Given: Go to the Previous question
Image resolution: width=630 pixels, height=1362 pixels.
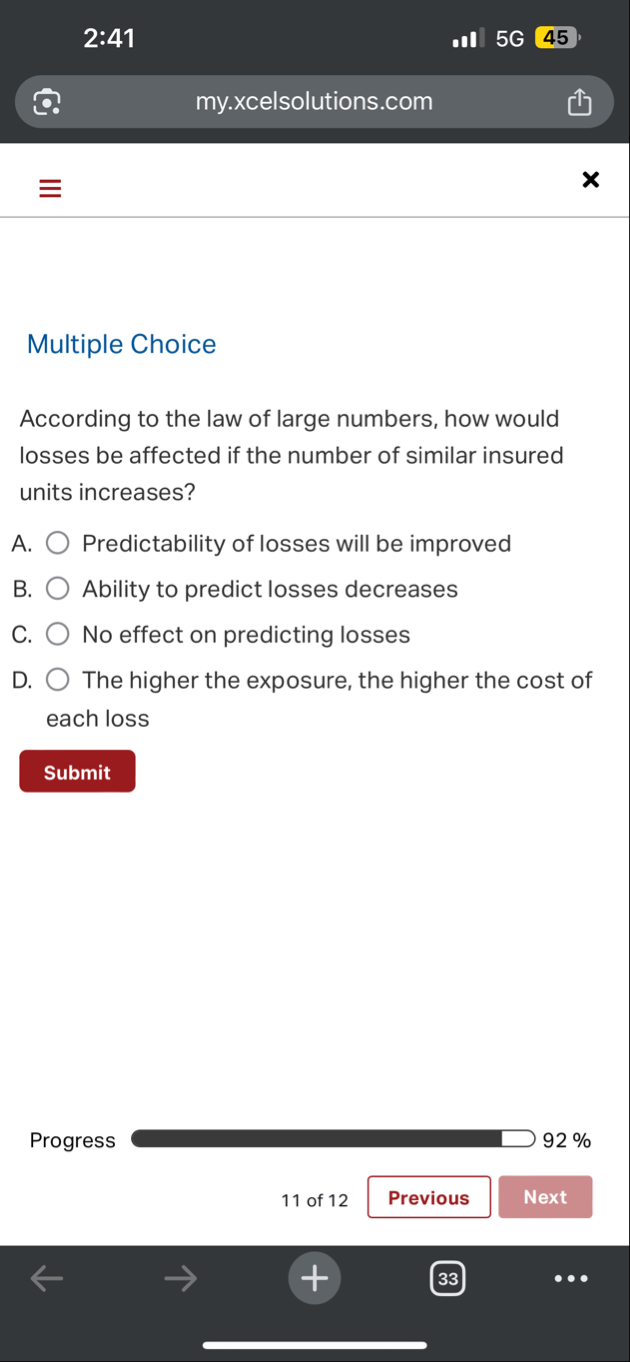Looking at the screenshot, I should pyautogui.click(x=429, y=1198).
